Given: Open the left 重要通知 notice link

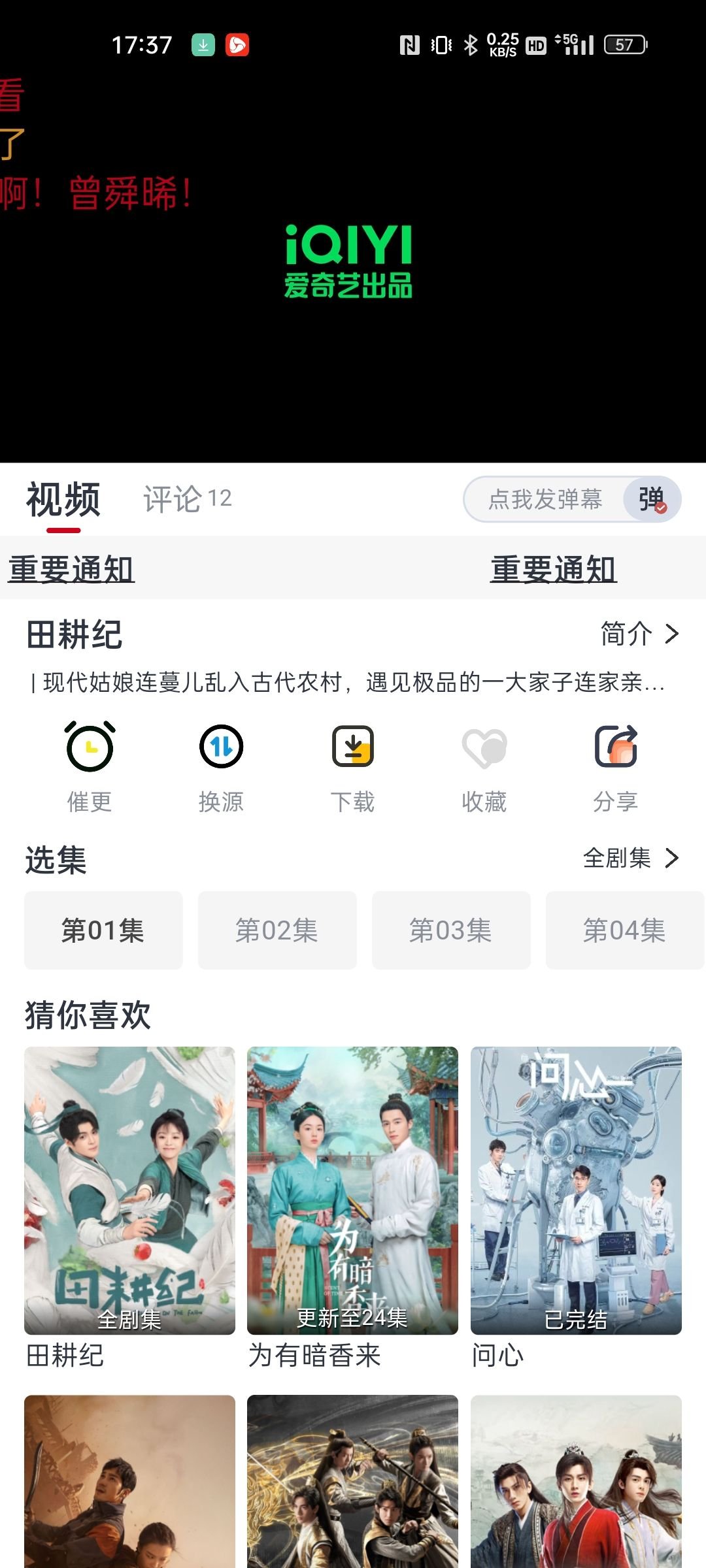Looking at the screenshot, I should pyautogui.click(x=71, y=568).
